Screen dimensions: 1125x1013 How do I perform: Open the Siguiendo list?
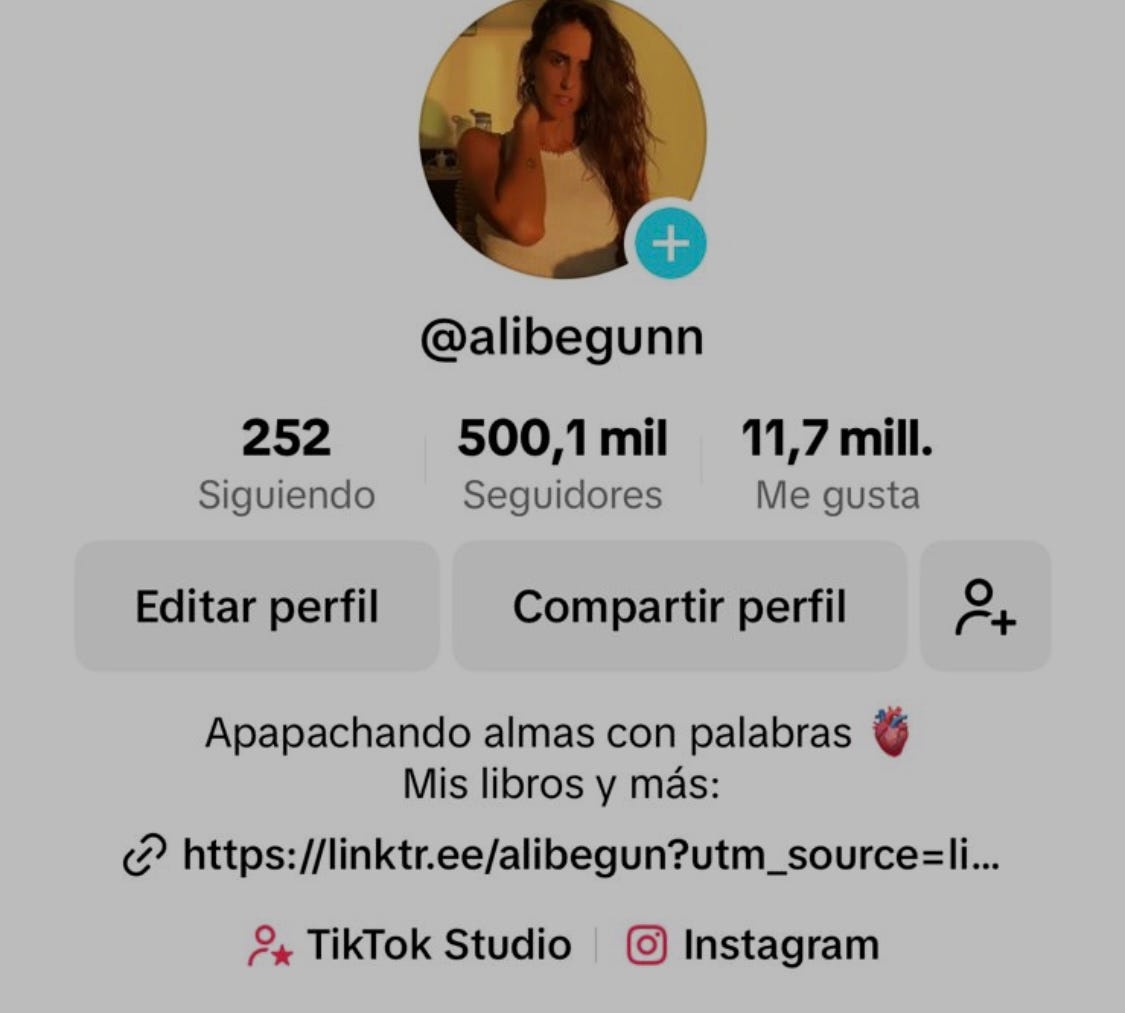[x=286, y=464]
